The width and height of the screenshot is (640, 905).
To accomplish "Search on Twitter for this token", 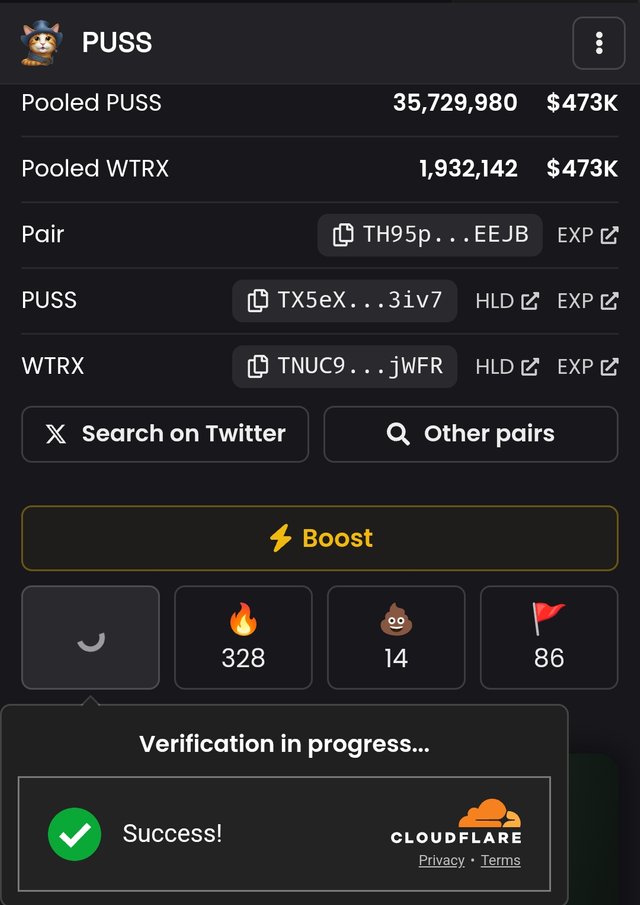I will pyautogui.click(x=165, y=434).
